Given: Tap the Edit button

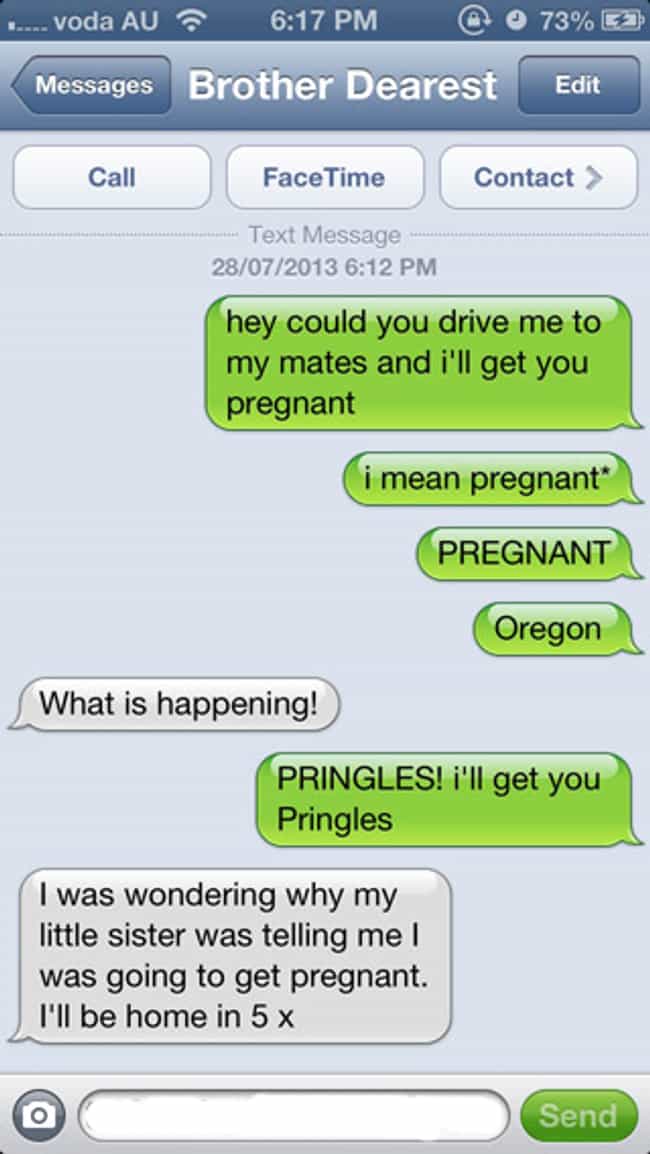Looking at the screenshot, I should pos(579,85).
